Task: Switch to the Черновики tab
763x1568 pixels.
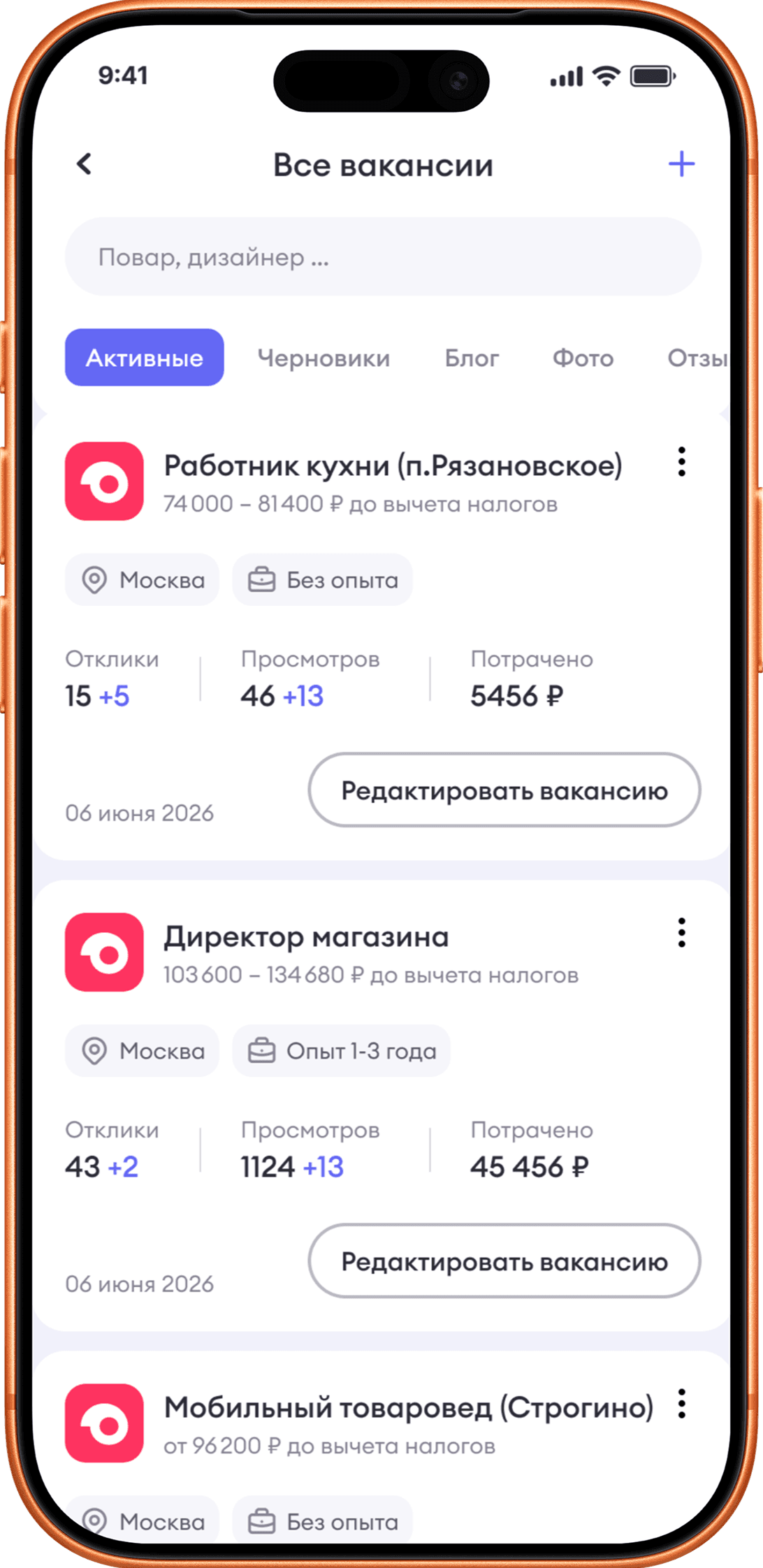Action: point(324,358)
